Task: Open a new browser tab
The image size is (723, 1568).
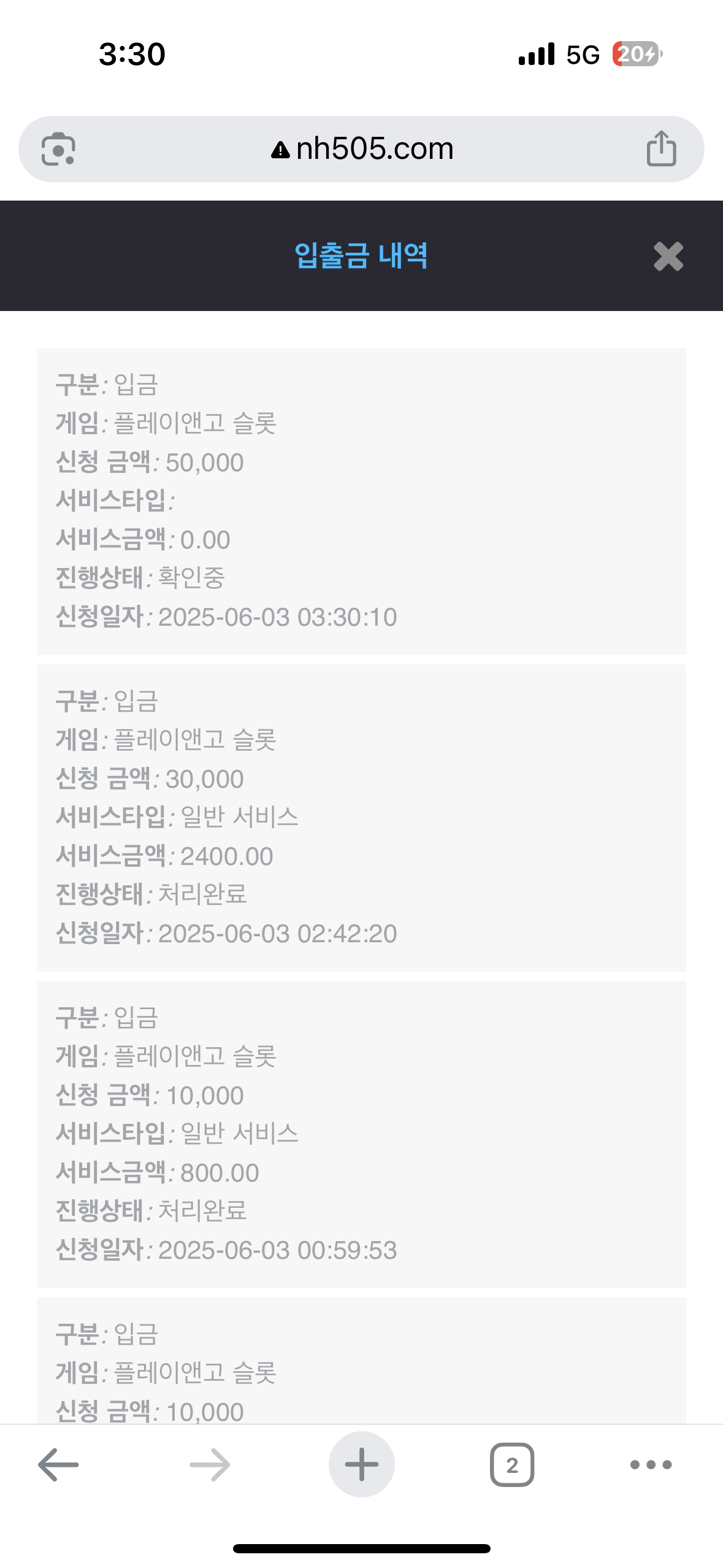Action: 362,1465
